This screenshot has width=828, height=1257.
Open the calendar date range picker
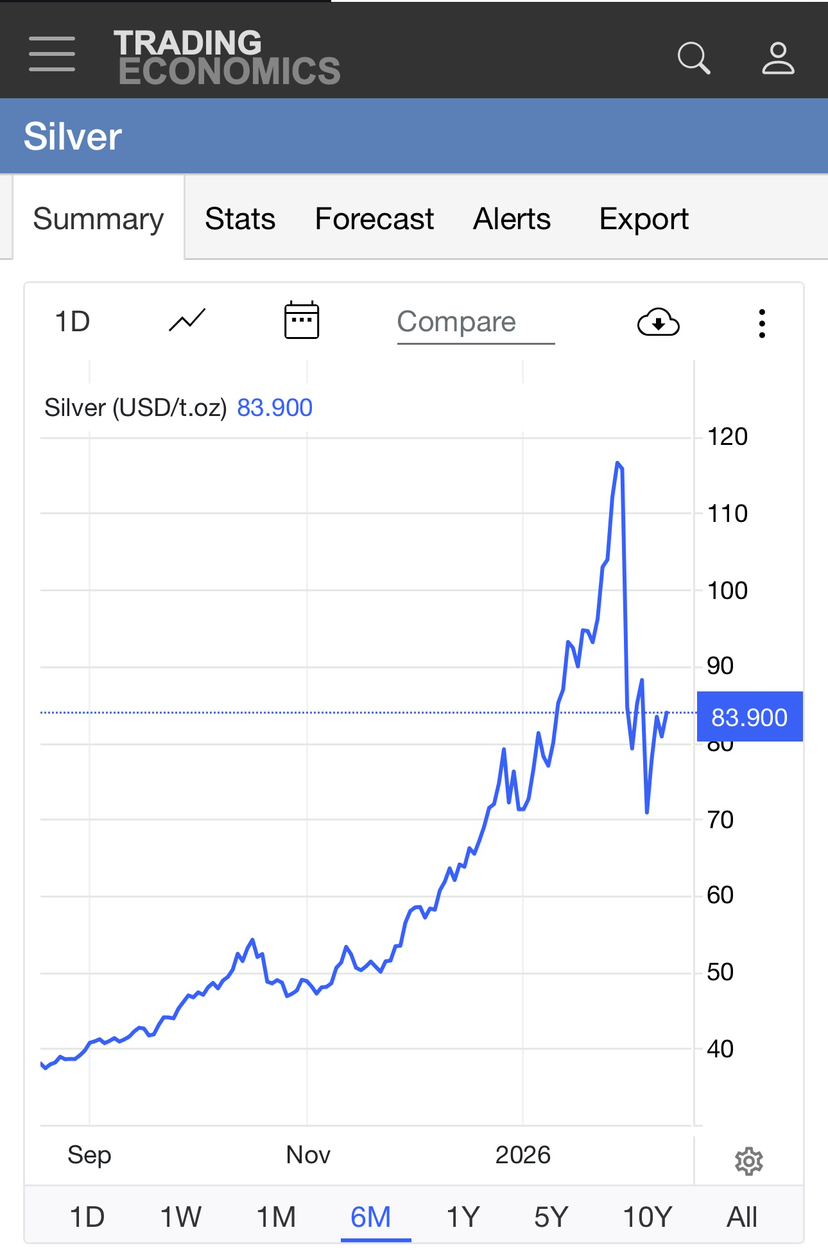[x=301, y=321]
